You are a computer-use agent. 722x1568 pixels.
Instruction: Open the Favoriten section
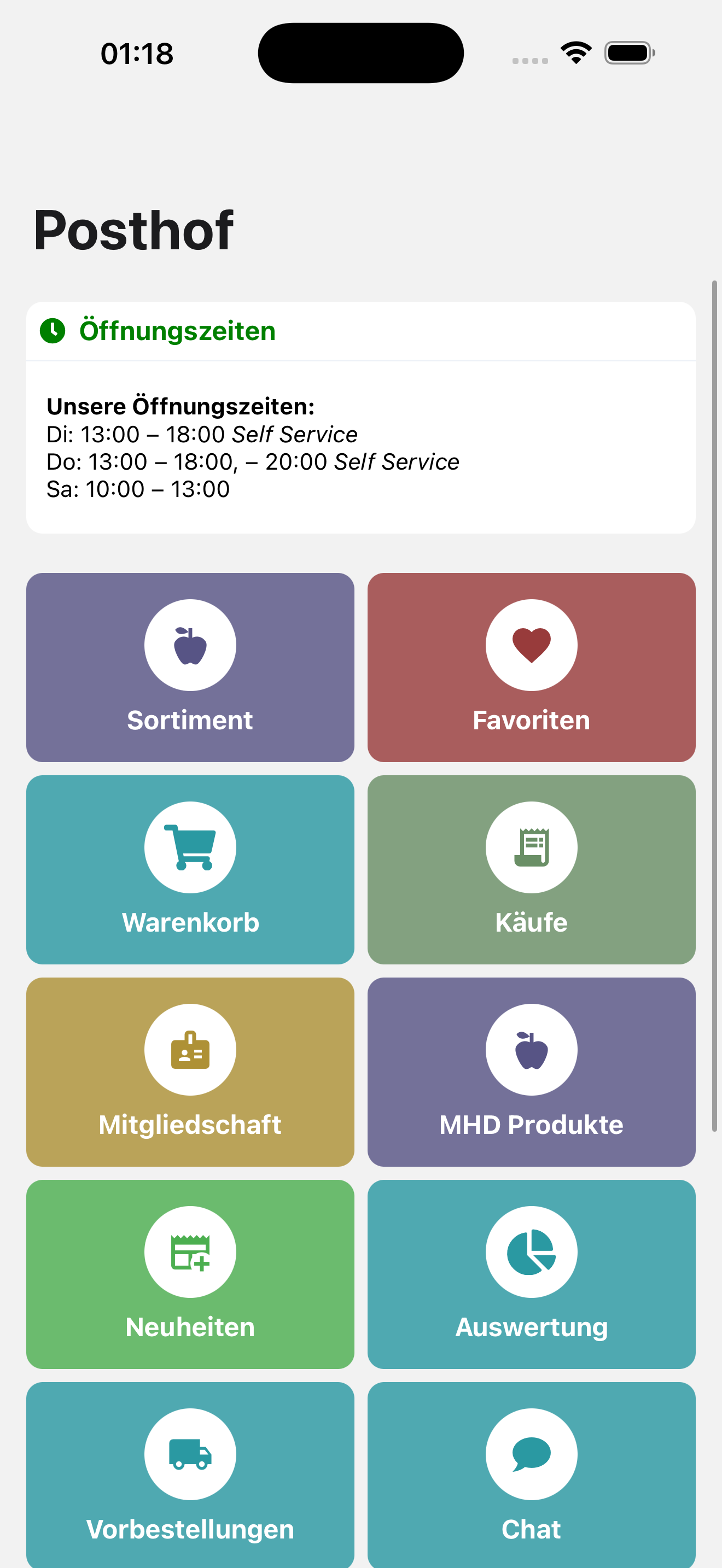tap(531, 667)
